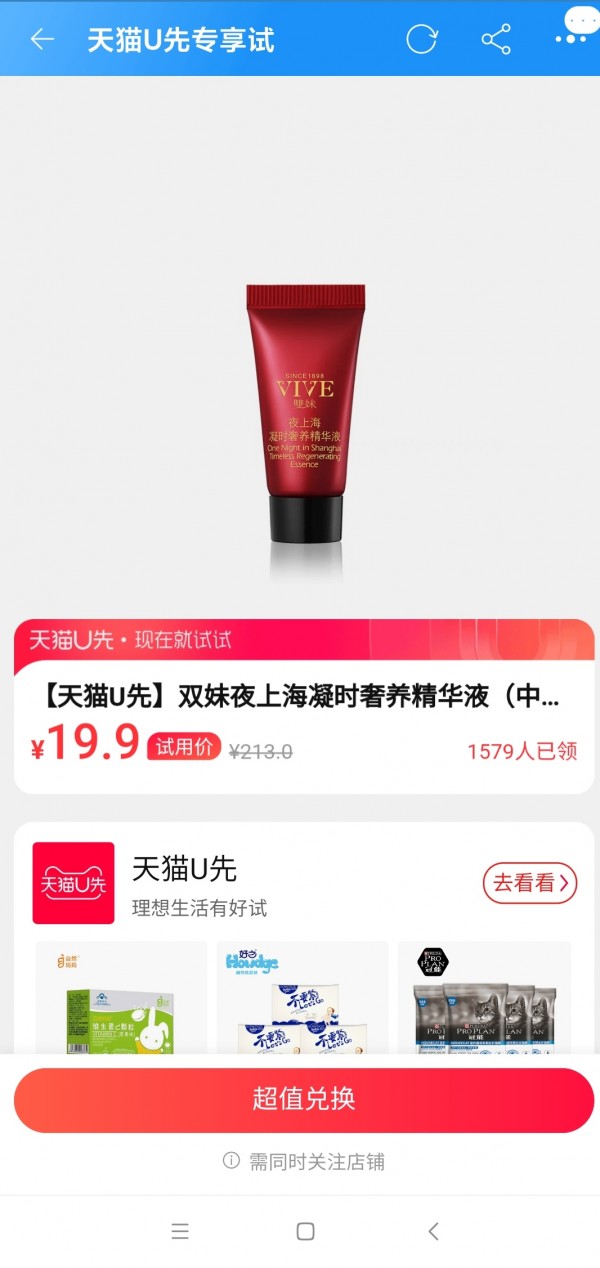
Task: Open the Howdge diapers product tile
Action: pyautogui.click(x=302, y=997)
